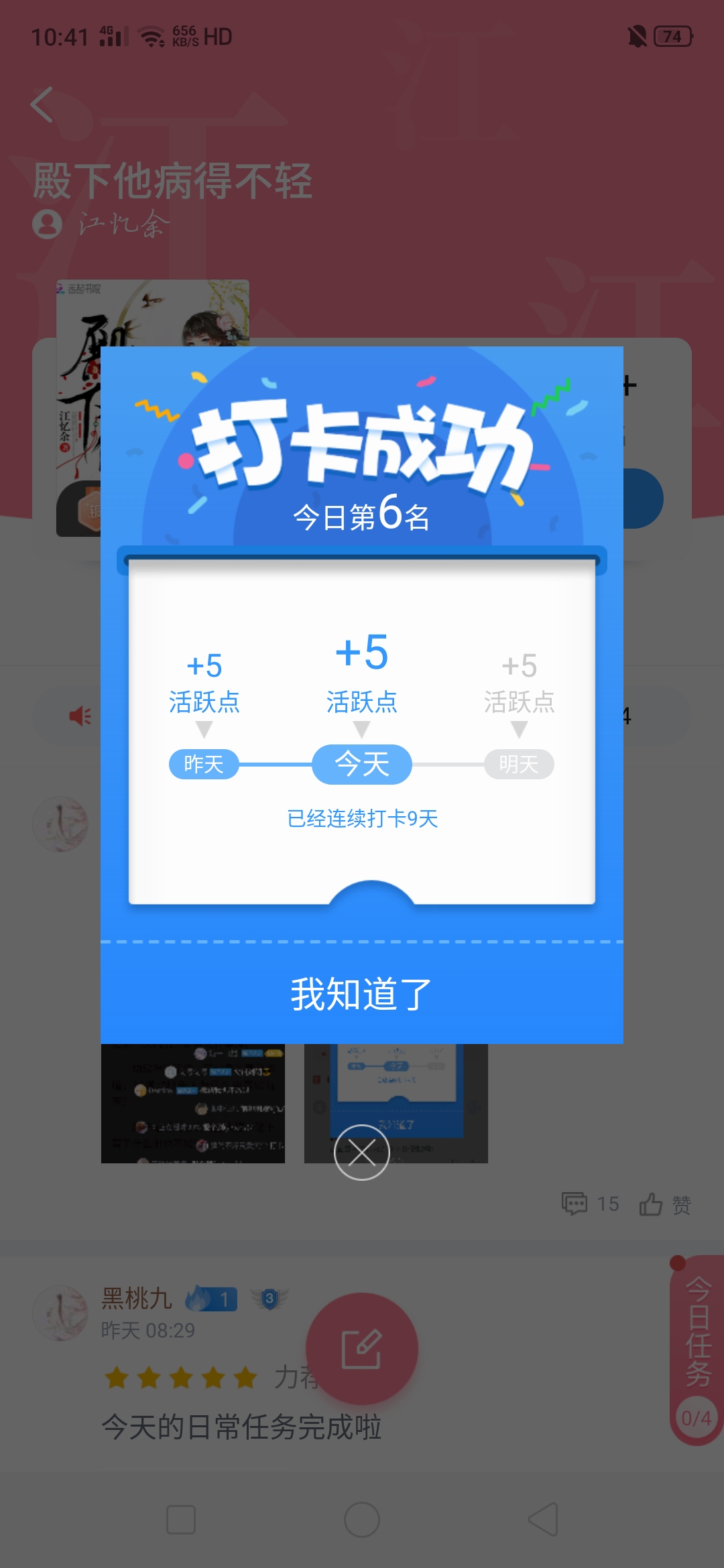Open the comments showing 15 replies
This screenshot has height=1568, width=724.
(590, 1204)
